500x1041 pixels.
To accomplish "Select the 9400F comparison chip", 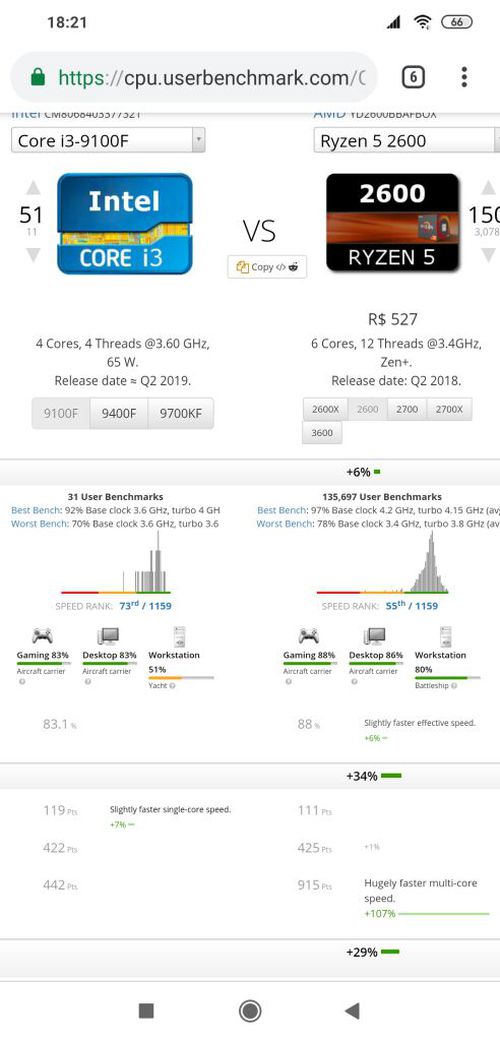I will (x=119, y=414).
